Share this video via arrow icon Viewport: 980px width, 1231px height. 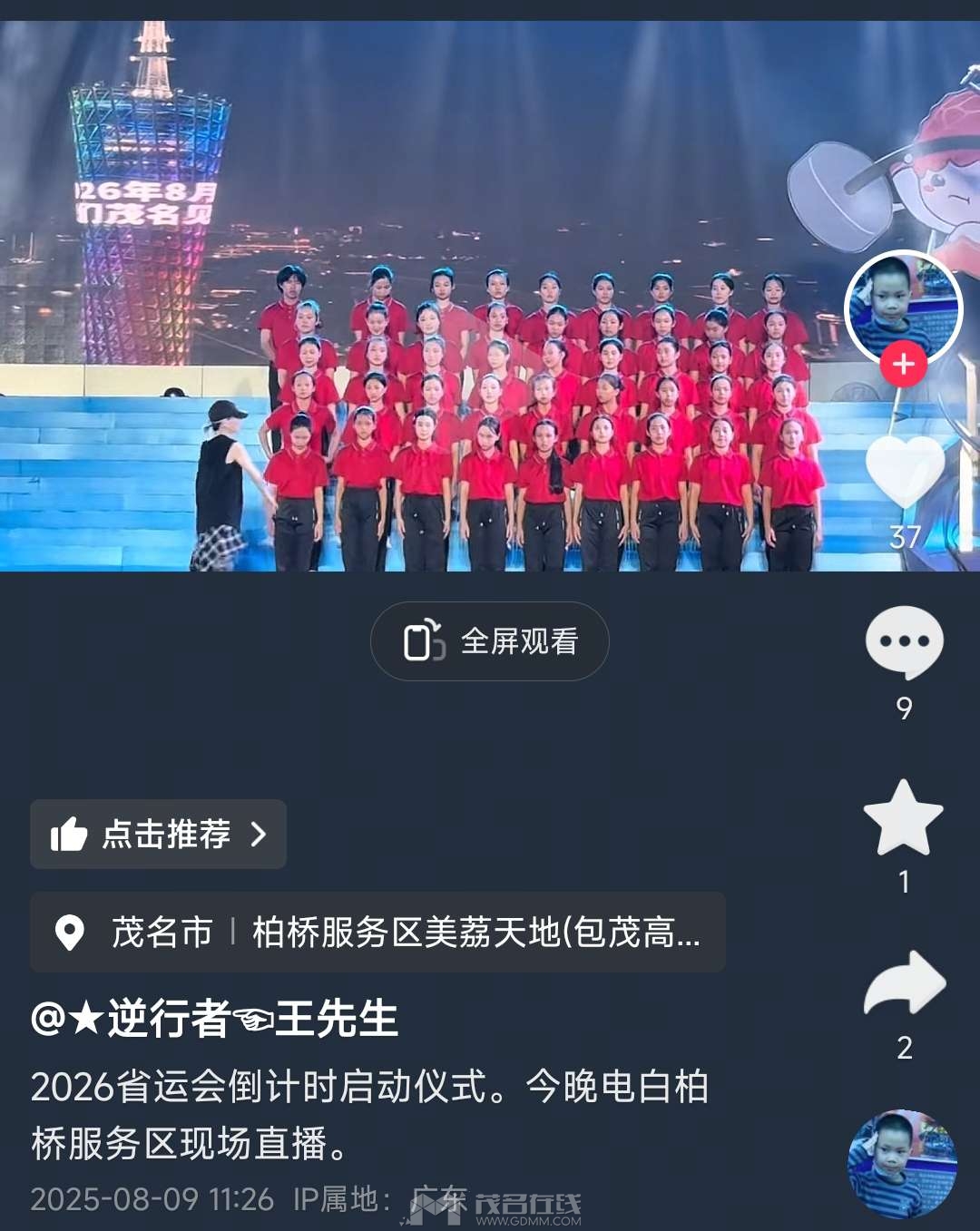click(904, 983)
